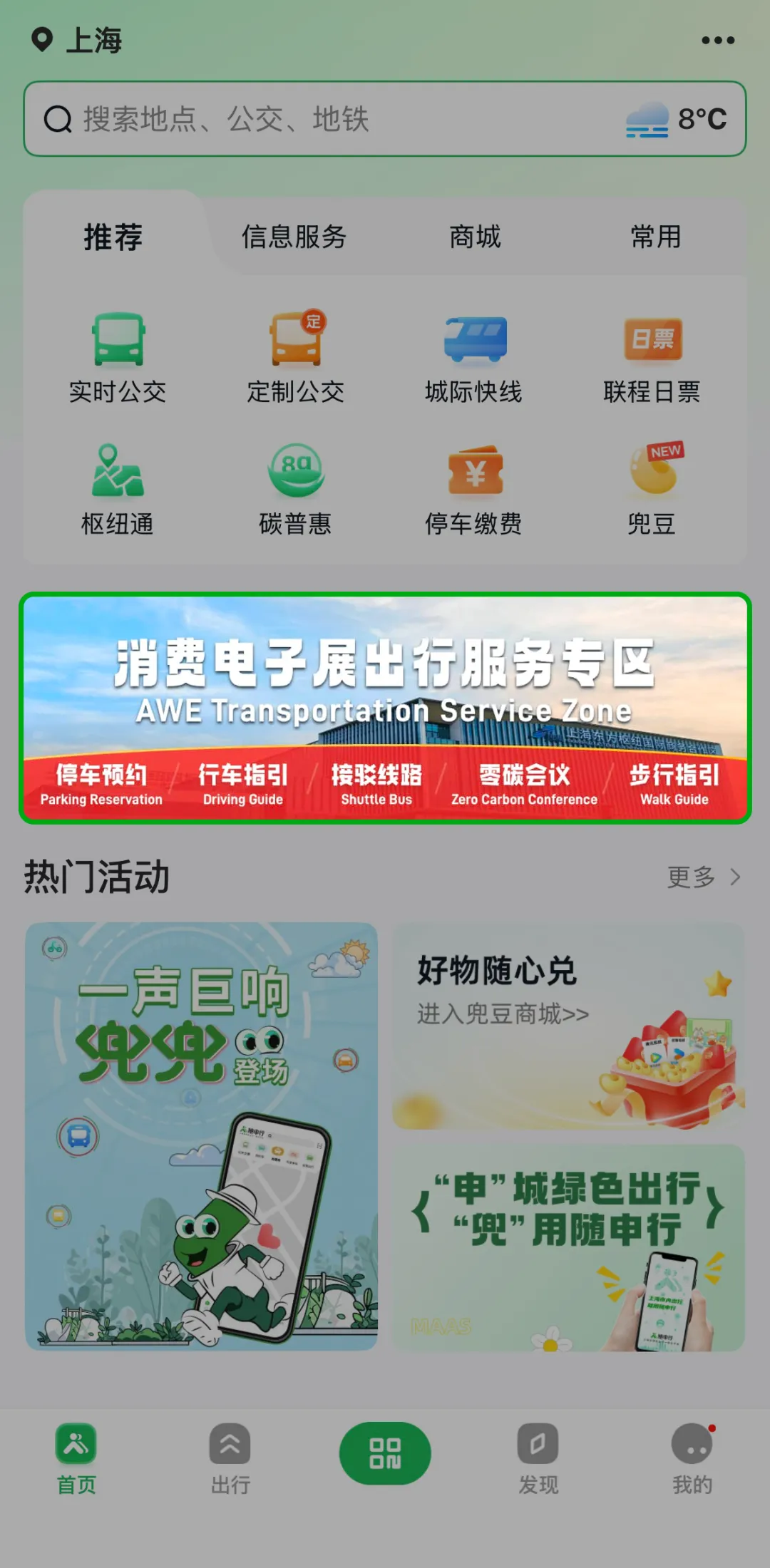Image resolution: width=770 pixels, height=1568 pixels.
Task: Click the search bar for places and transit
Action: [285, 119]
